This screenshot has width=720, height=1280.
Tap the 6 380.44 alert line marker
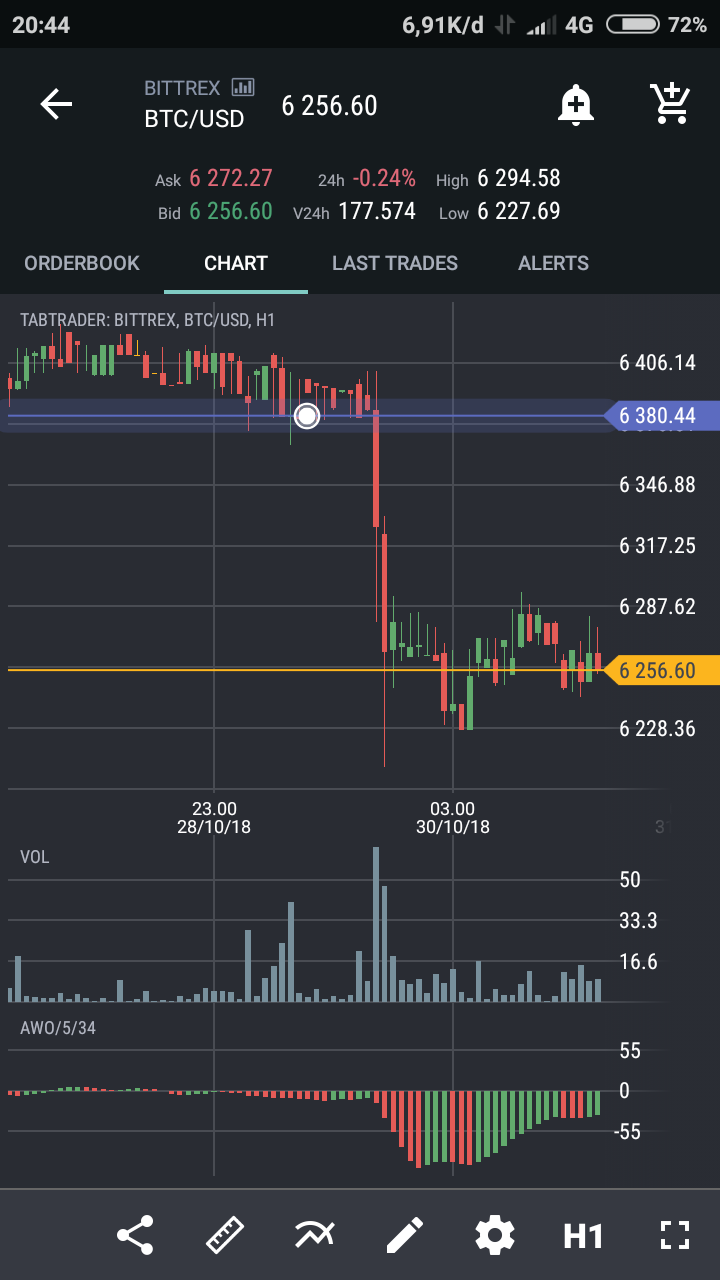tap(661, 416)
